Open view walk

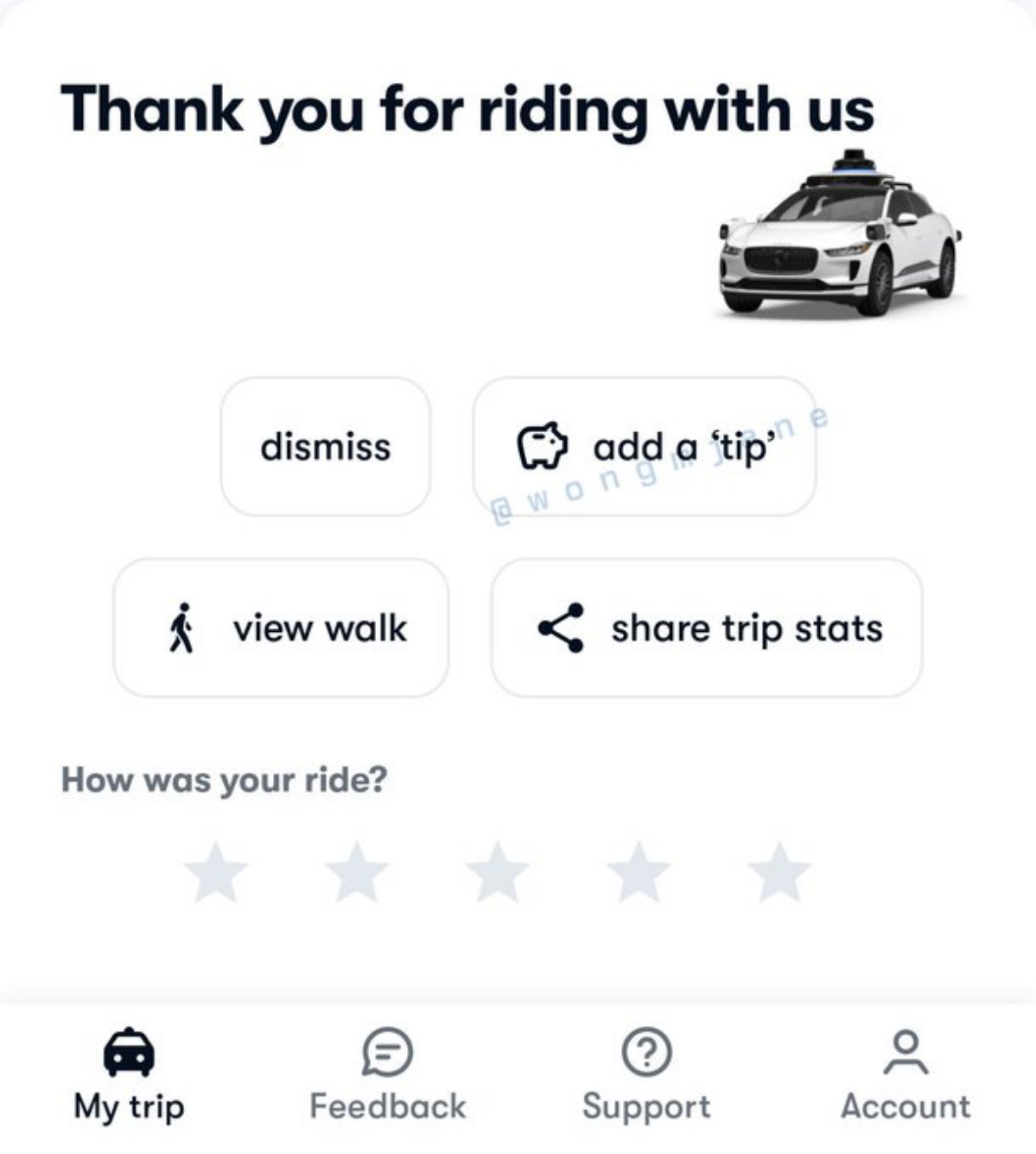click(x=283, y=628)
